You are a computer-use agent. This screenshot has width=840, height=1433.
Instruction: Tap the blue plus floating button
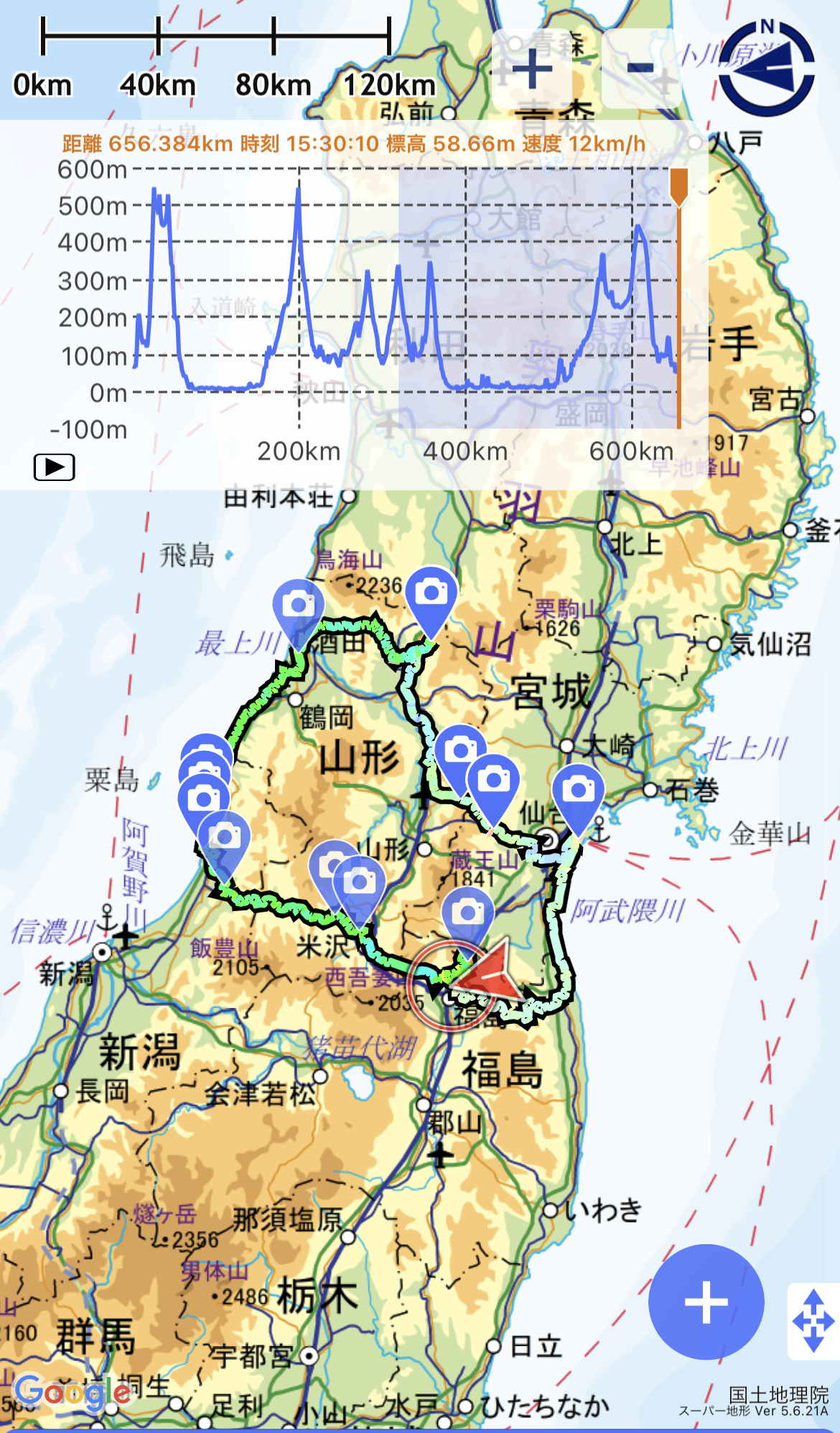(706, 1302)
